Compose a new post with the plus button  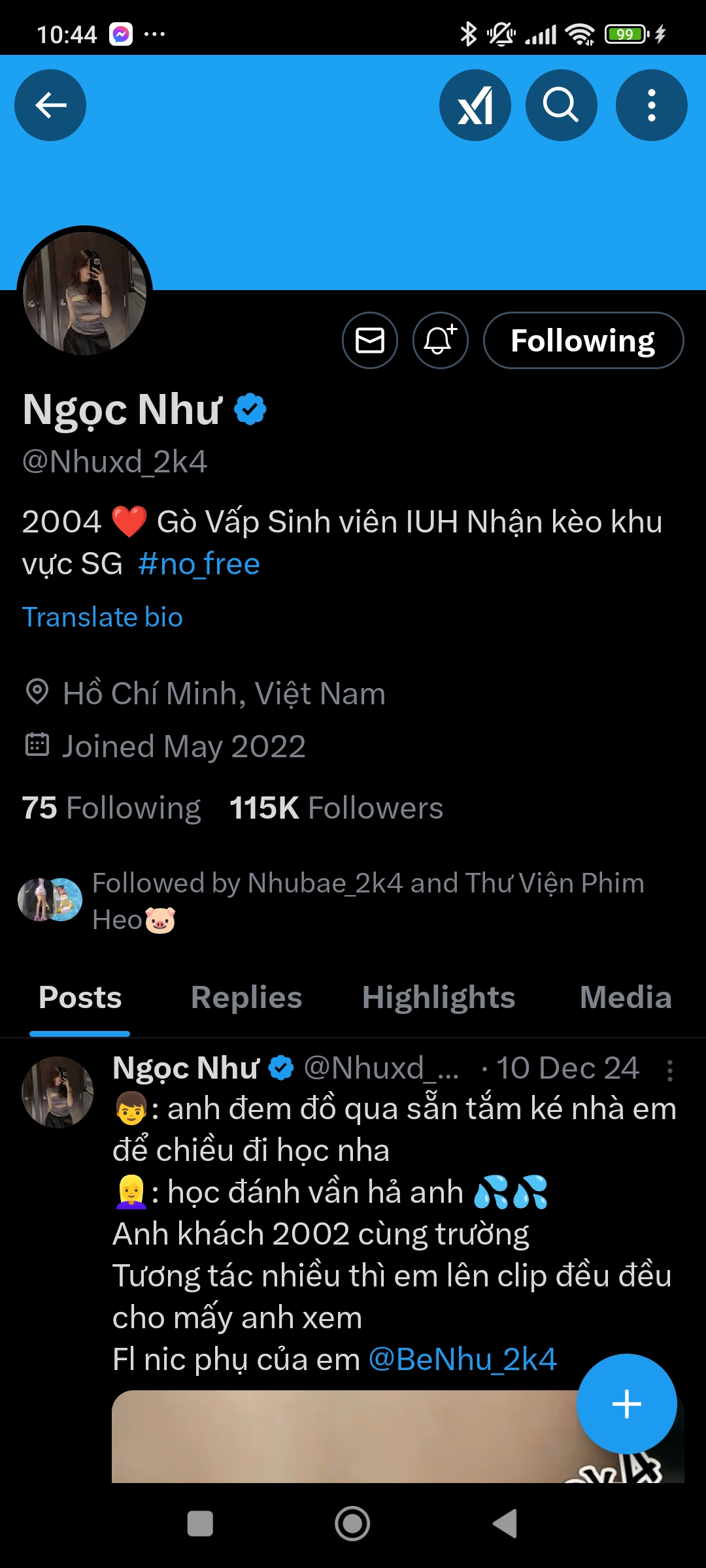(626, 1404)
